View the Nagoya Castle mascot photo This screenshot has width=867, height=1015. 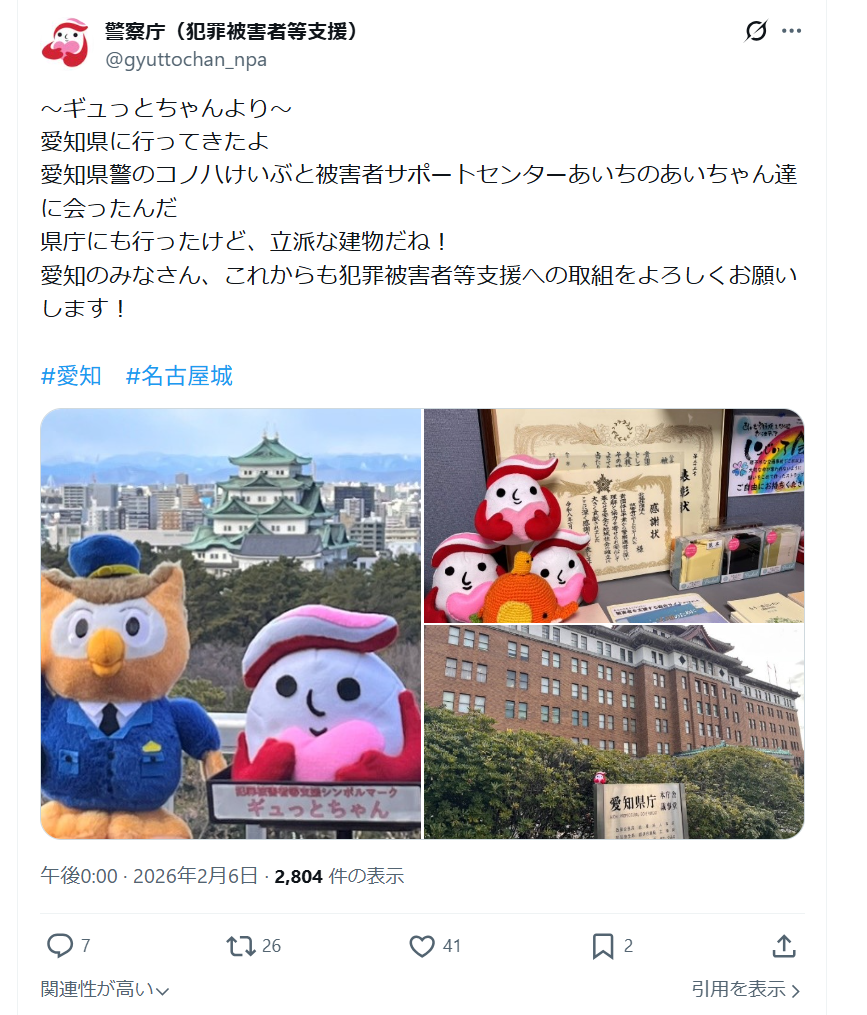coord(231,623)
